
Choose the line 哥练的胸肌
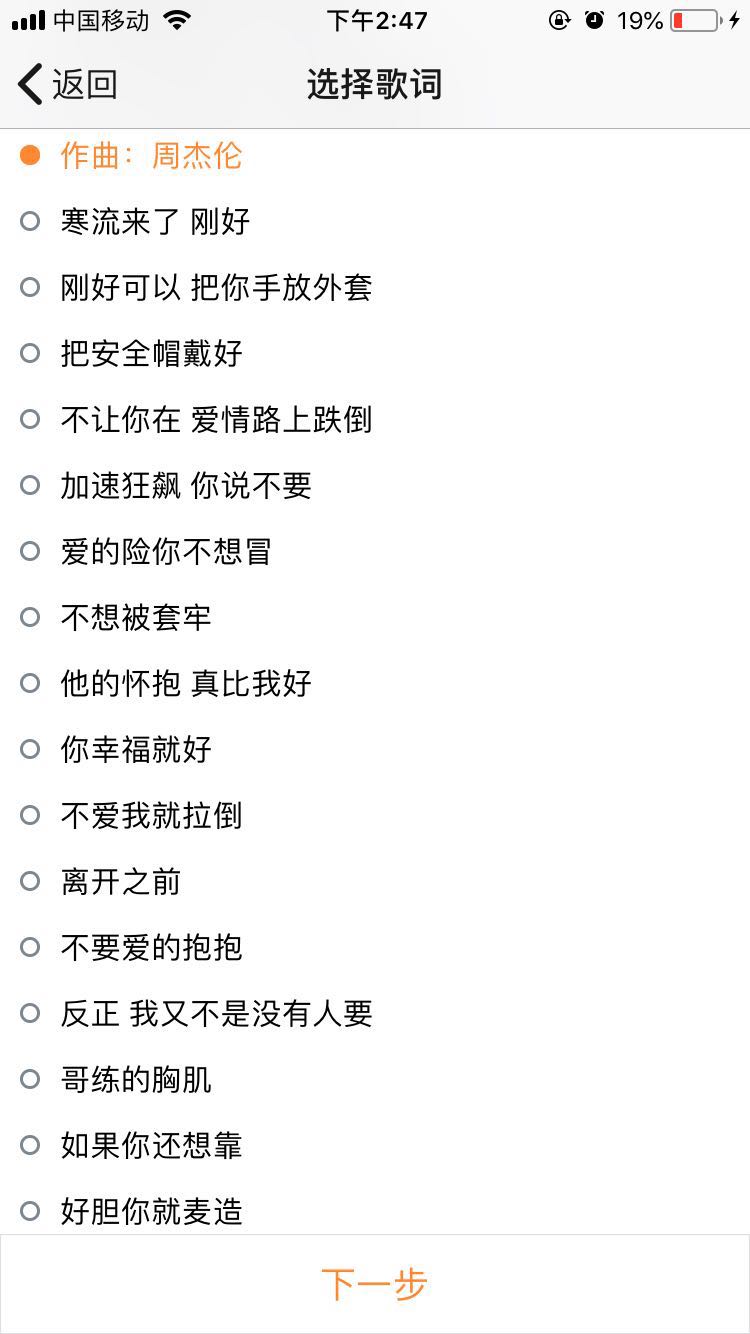[136, 1080]
